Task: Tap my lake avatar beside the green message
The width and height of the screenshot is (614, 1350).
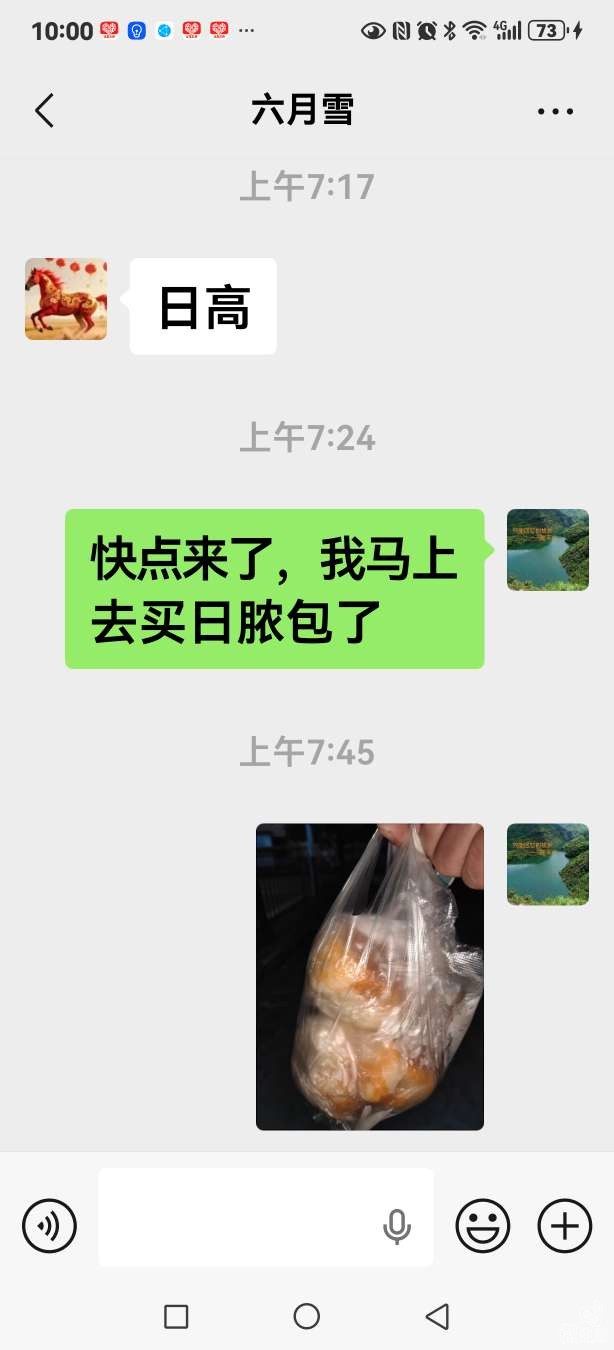Action: pos(548,550)
